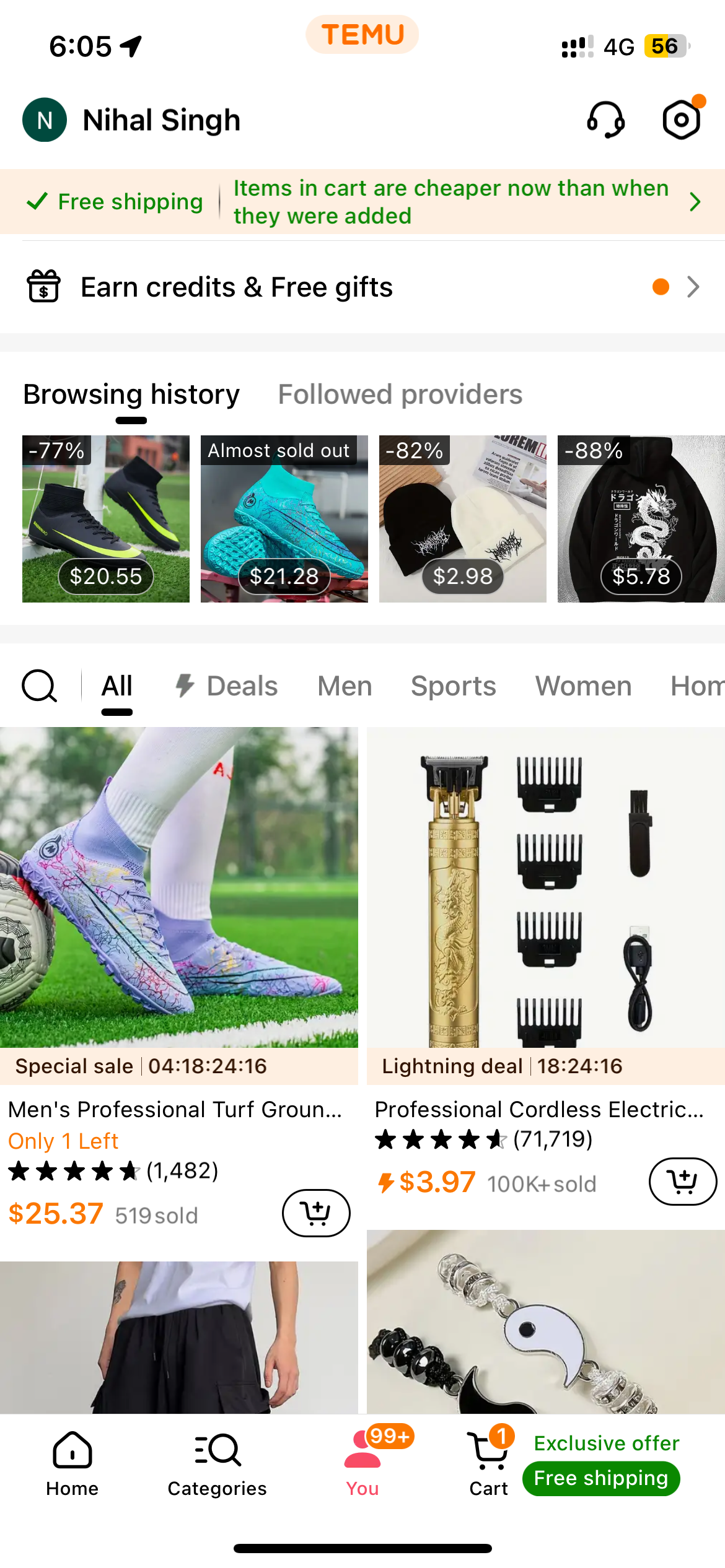Open customer support headset icon
725x1568 pixels.
[605, 120]
